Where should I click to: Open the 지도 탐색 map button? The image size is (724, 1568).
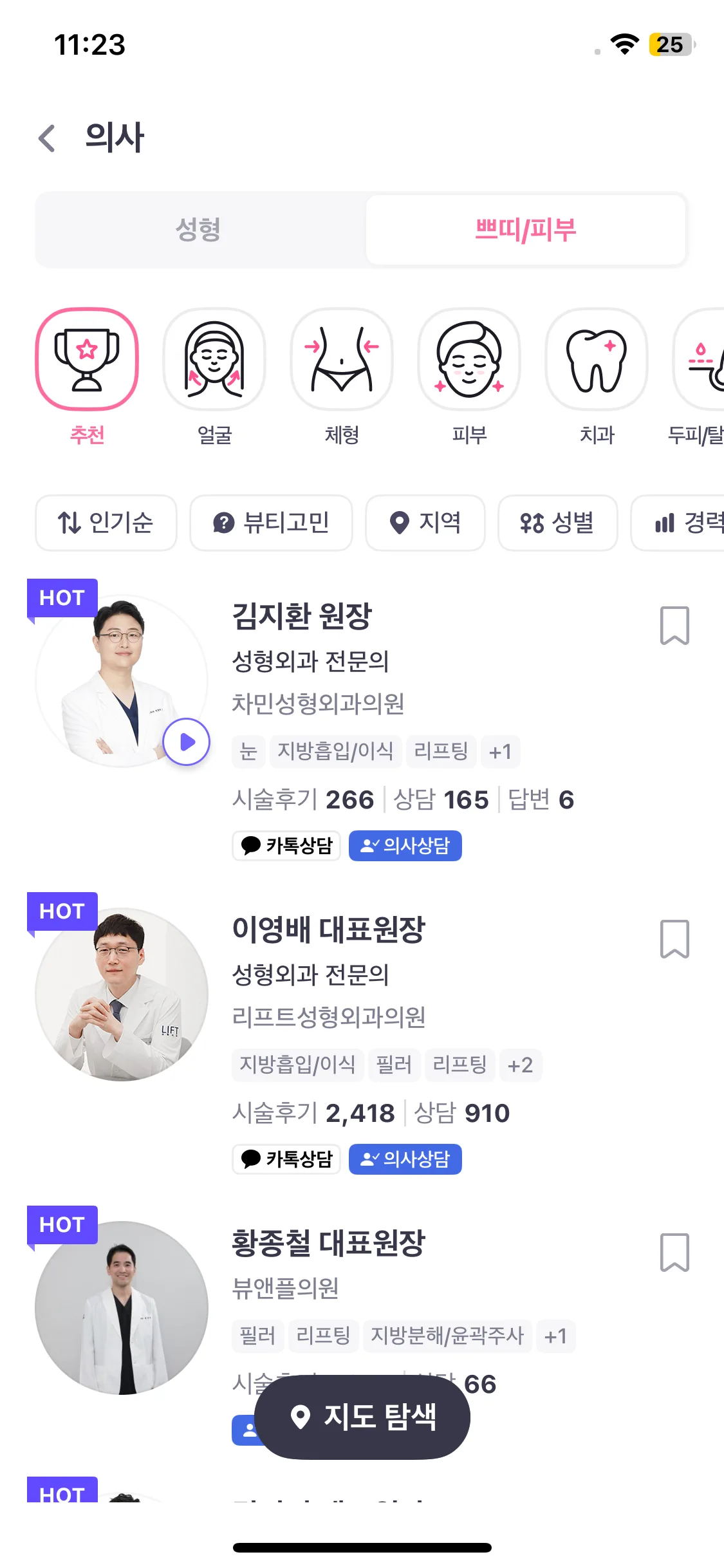click(x=362, y=1417)
